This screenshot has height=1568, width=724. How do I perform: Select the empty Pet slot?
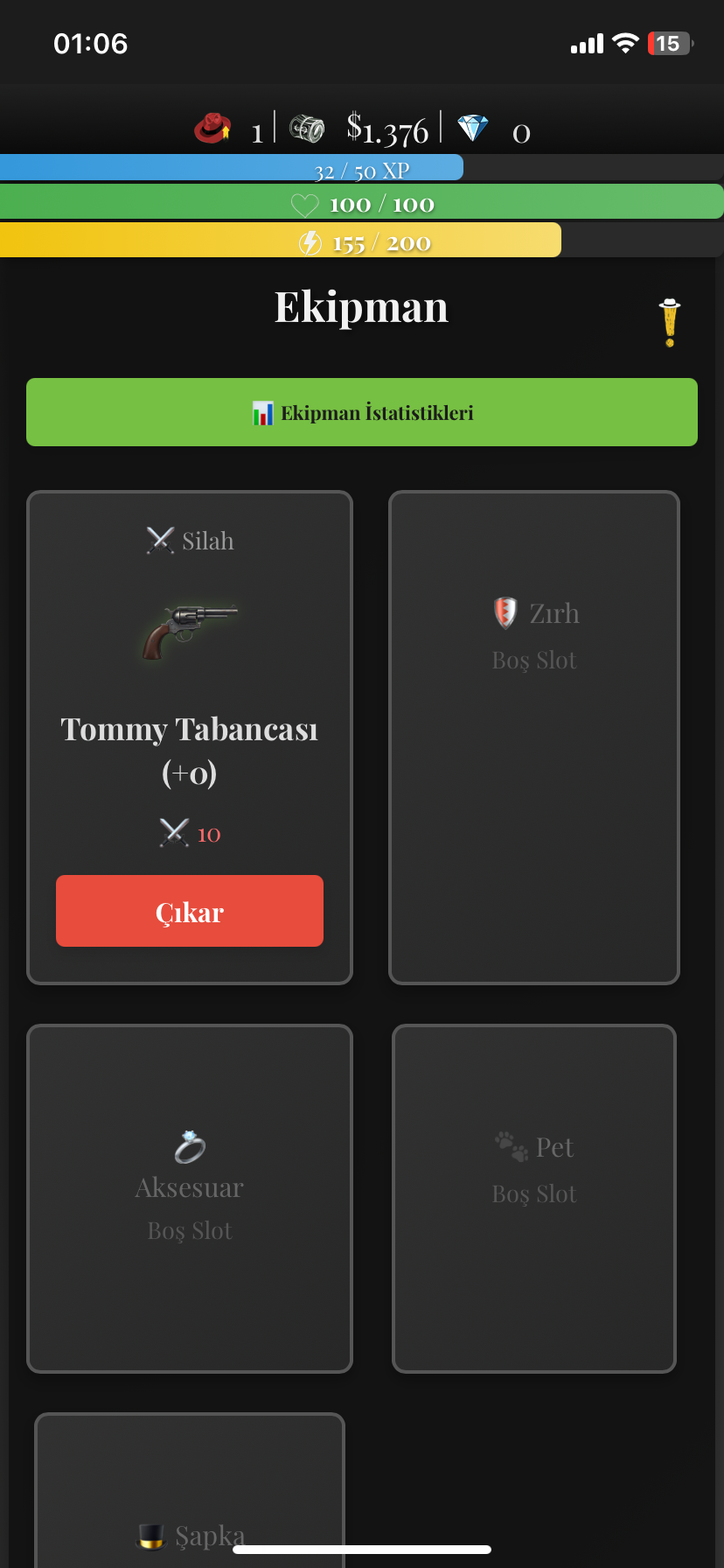click(534, 1197)
